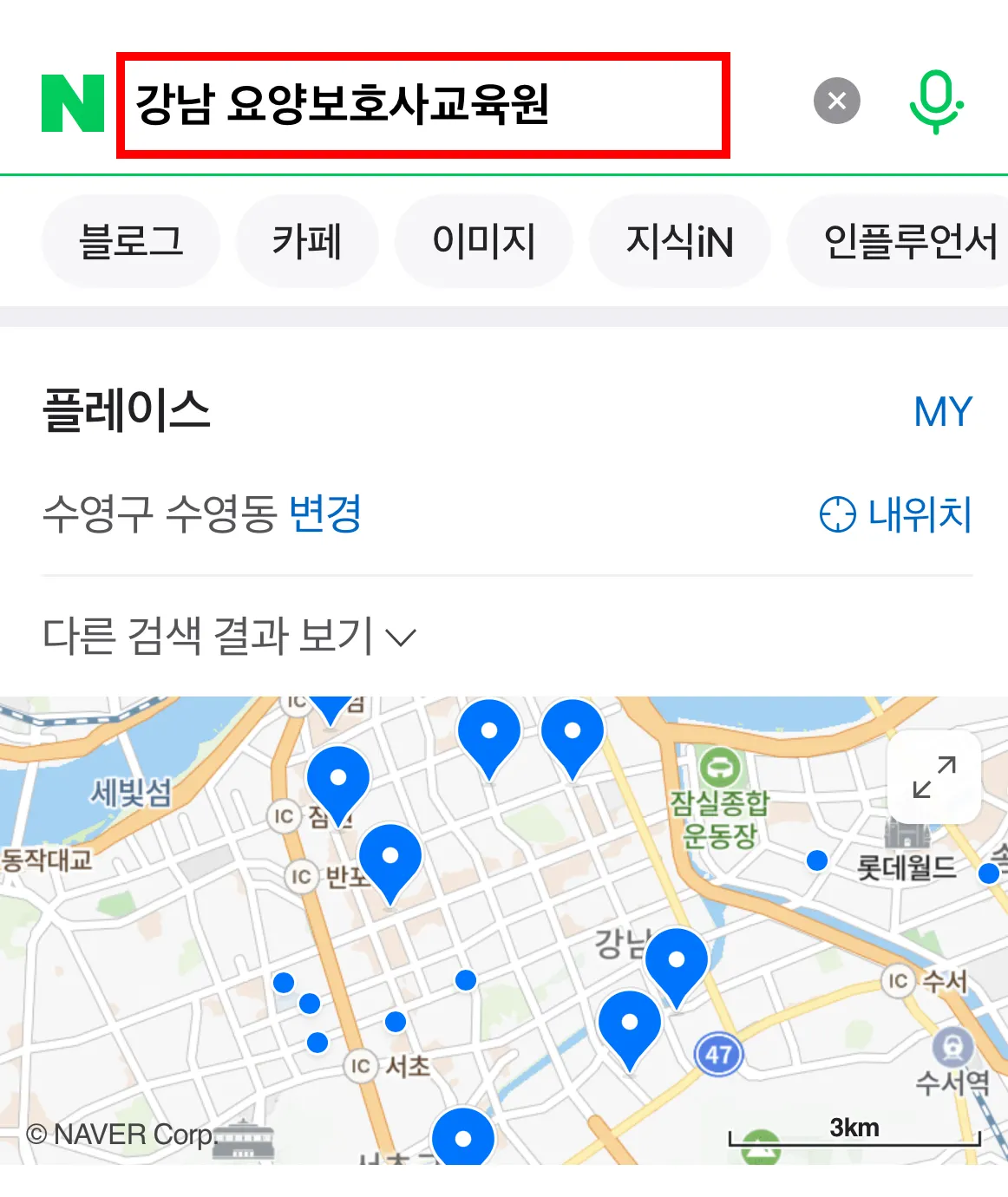Clear the search query text
The width and height of the screenshot is (1008, 1197).
coord(836,101)
